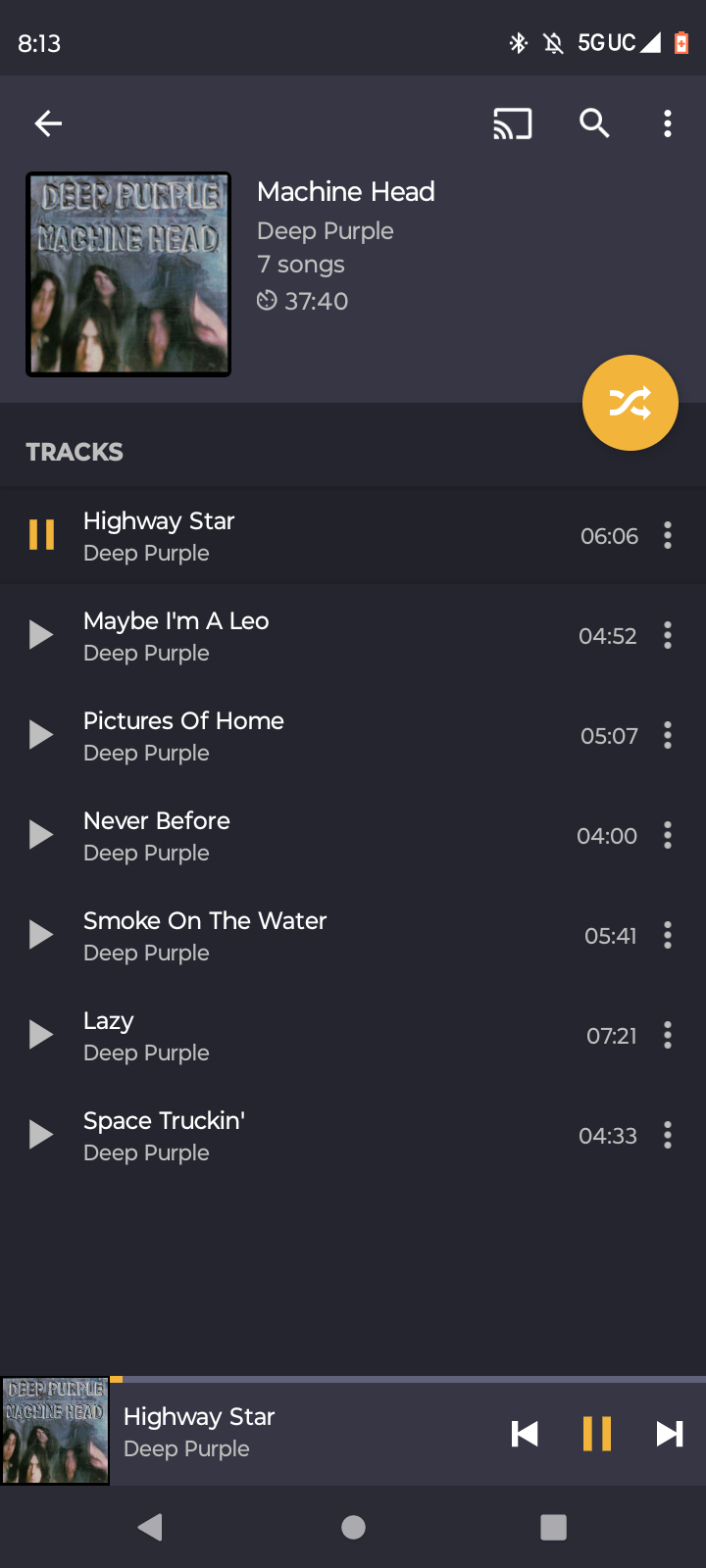706x1568 pixels.
Task: Open the cast to device option
Action: [512, 123]
